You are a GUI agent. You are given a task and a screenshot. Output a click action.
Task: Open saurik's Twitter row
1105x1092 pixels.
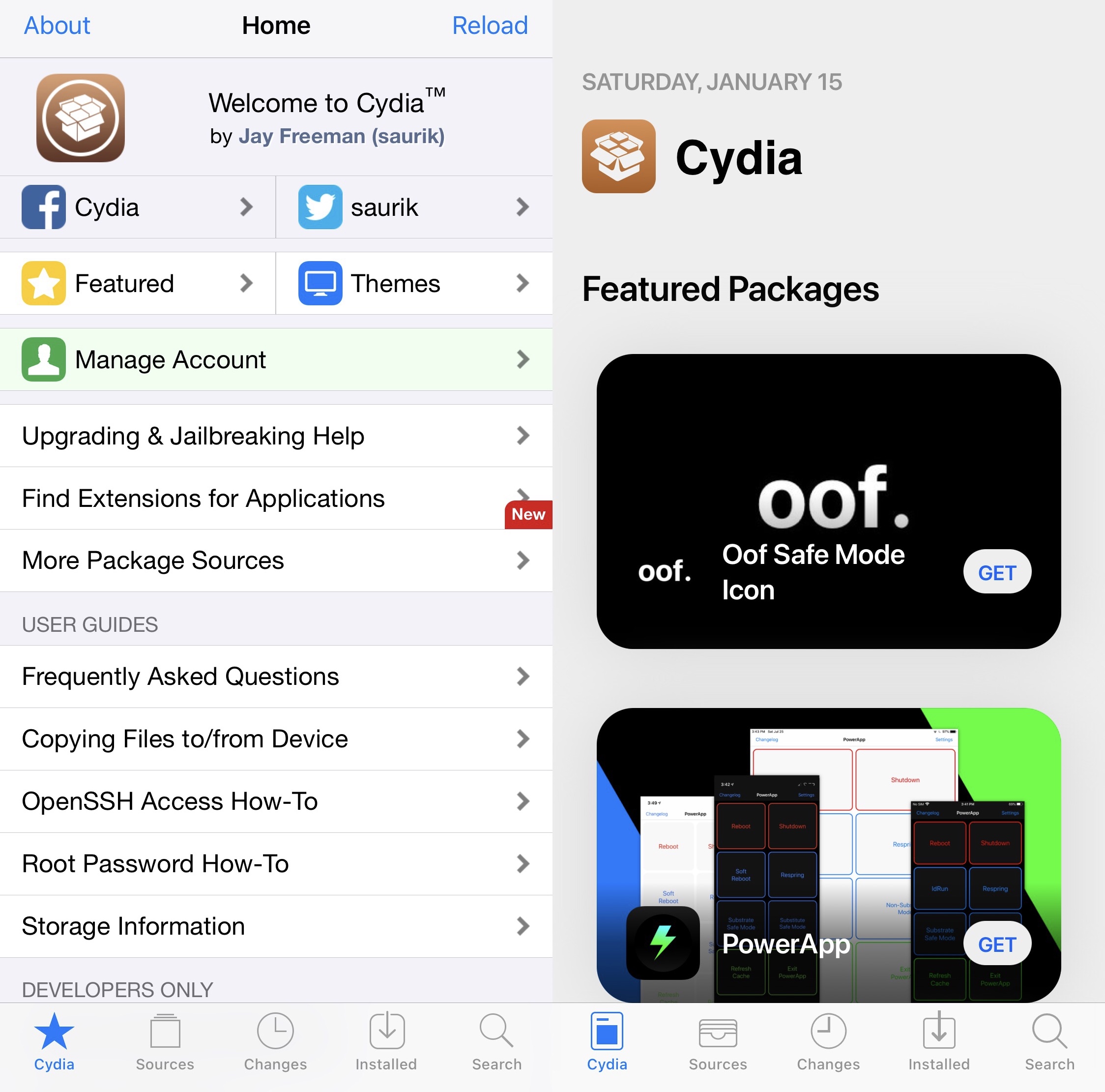click(x=413, y=207)
